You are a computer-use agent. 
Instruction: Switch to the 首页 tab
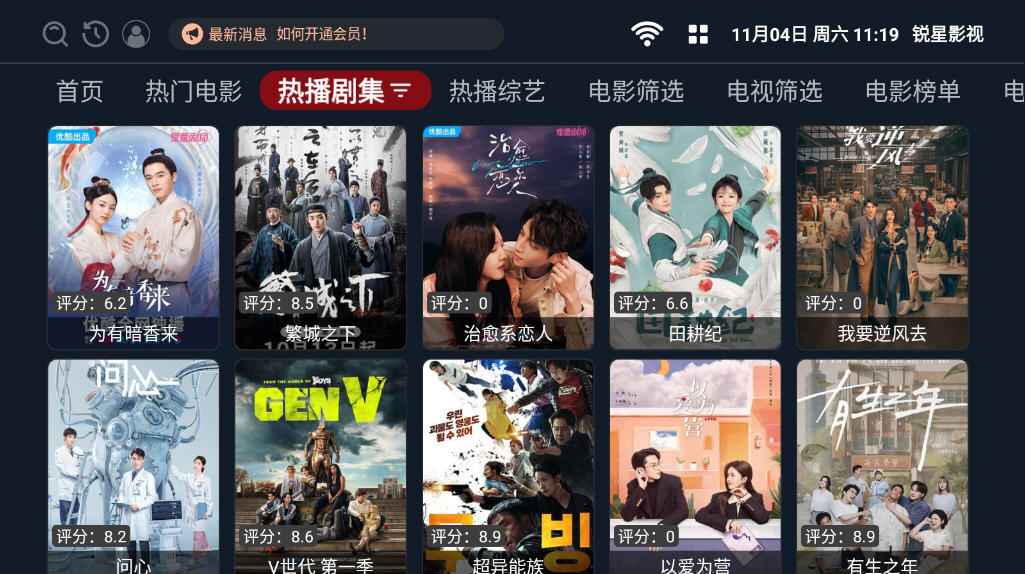pyautogui.click(x=80, y=91)
